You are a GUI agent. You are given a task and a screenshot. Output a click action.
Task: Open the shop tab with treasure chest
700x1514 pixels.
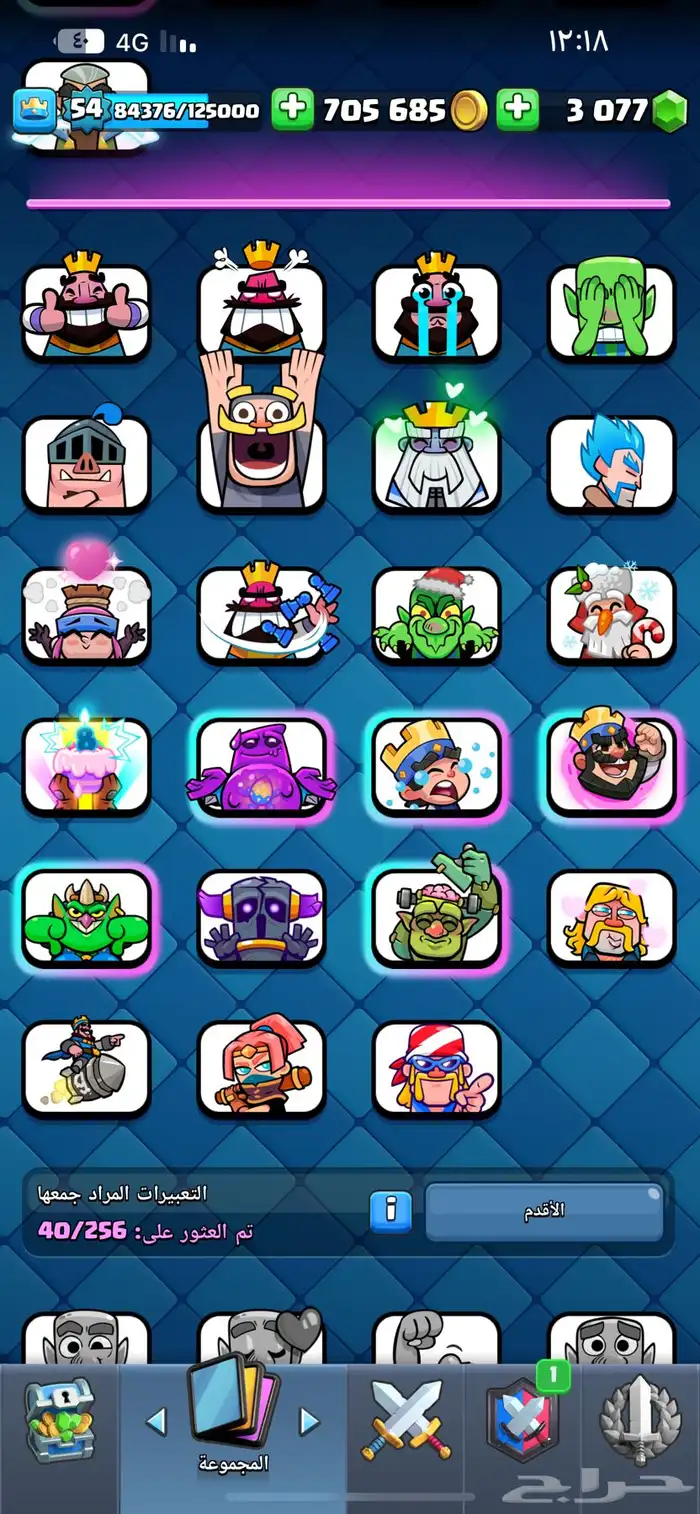[x=59, y=1419]
